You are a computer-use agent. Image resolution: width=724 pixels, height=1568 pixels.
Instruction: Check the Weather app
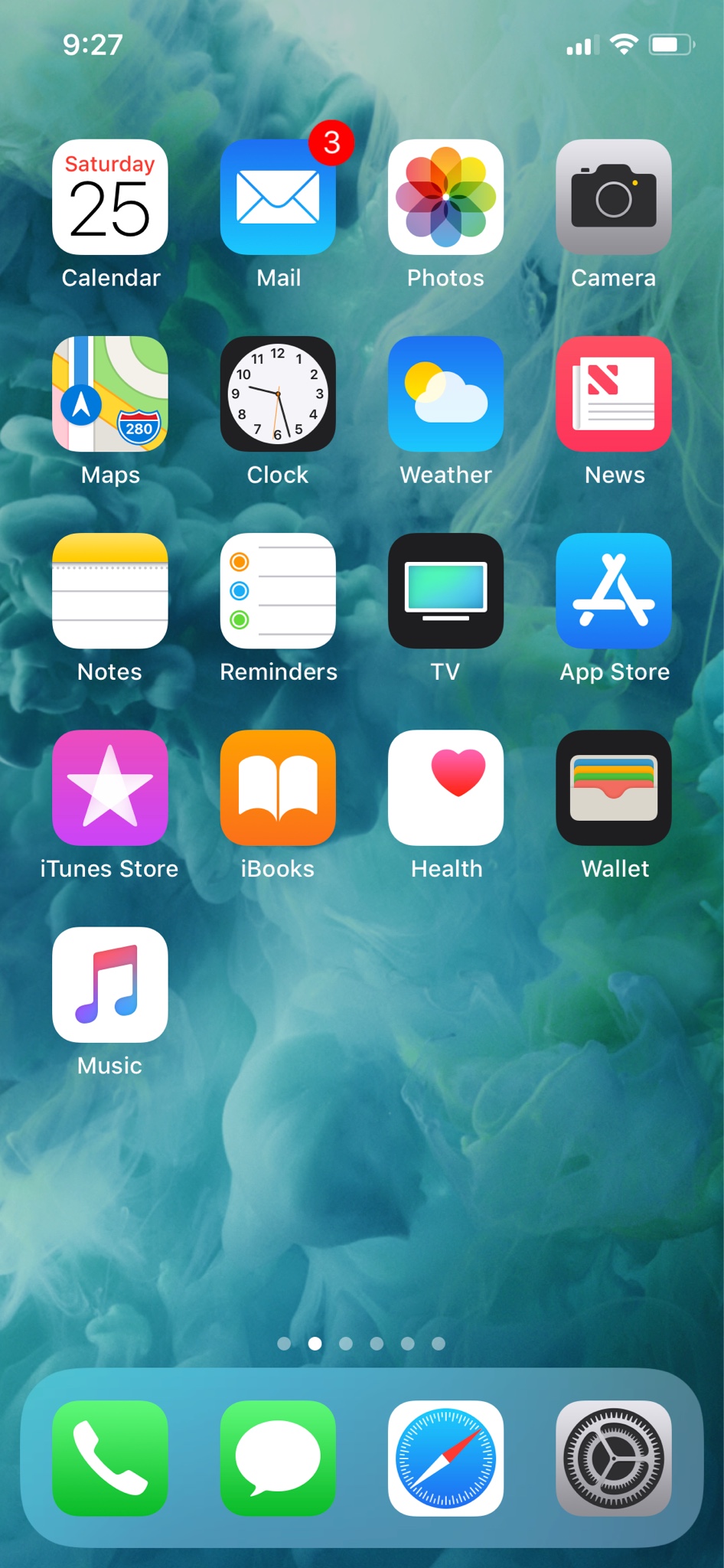click(445, 394)
